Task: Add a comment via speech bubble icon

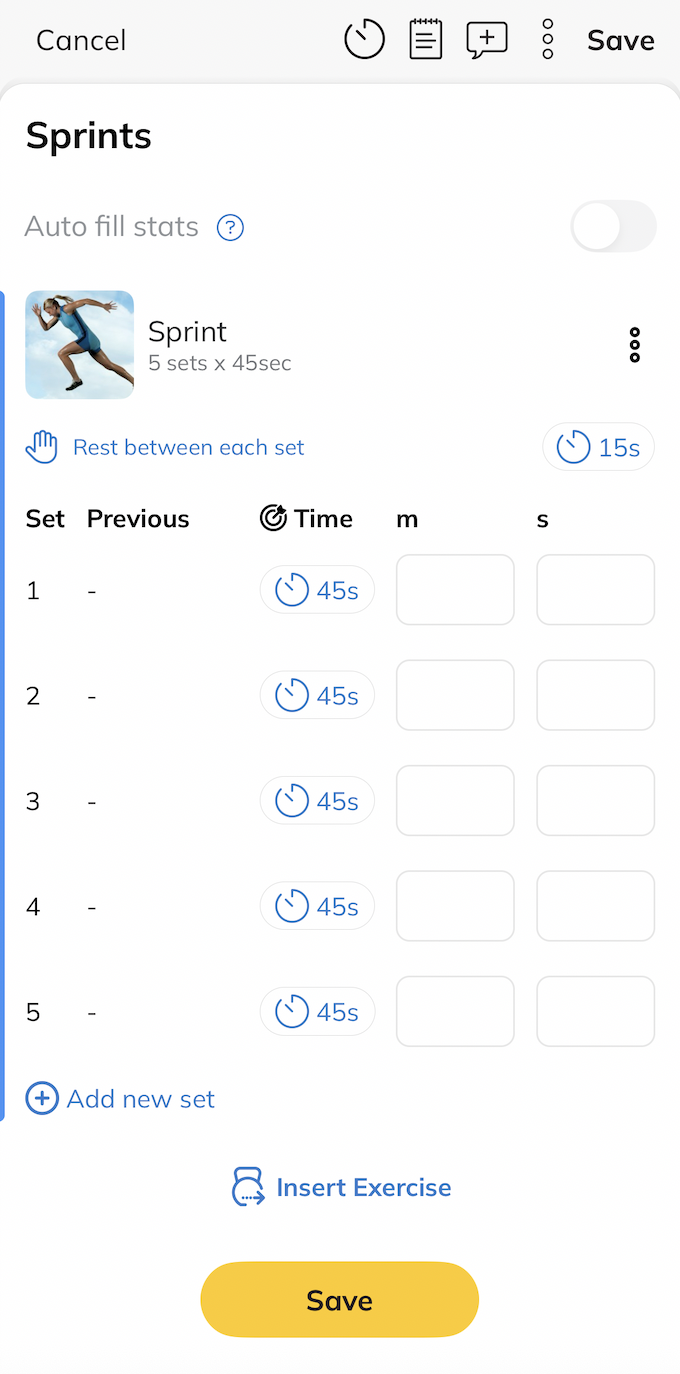Action: [x=487, y=40]
